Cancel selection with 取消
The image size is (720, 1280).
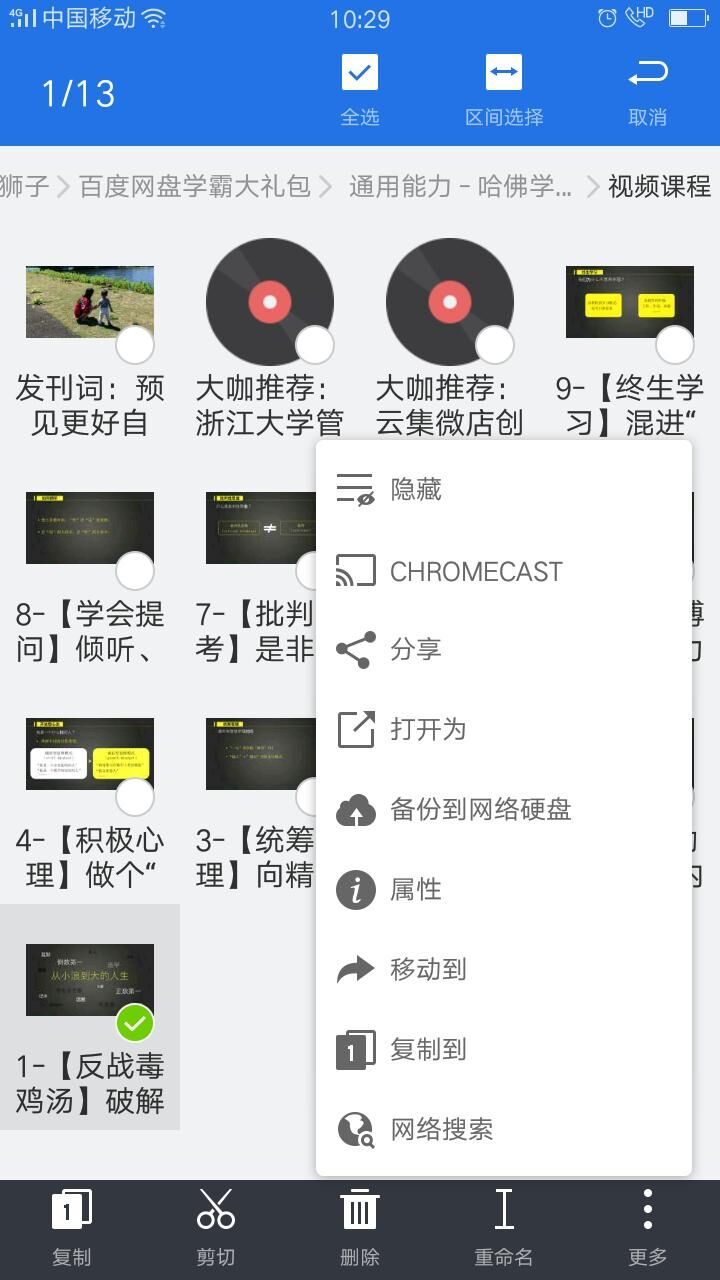click(x=647, y=90)
